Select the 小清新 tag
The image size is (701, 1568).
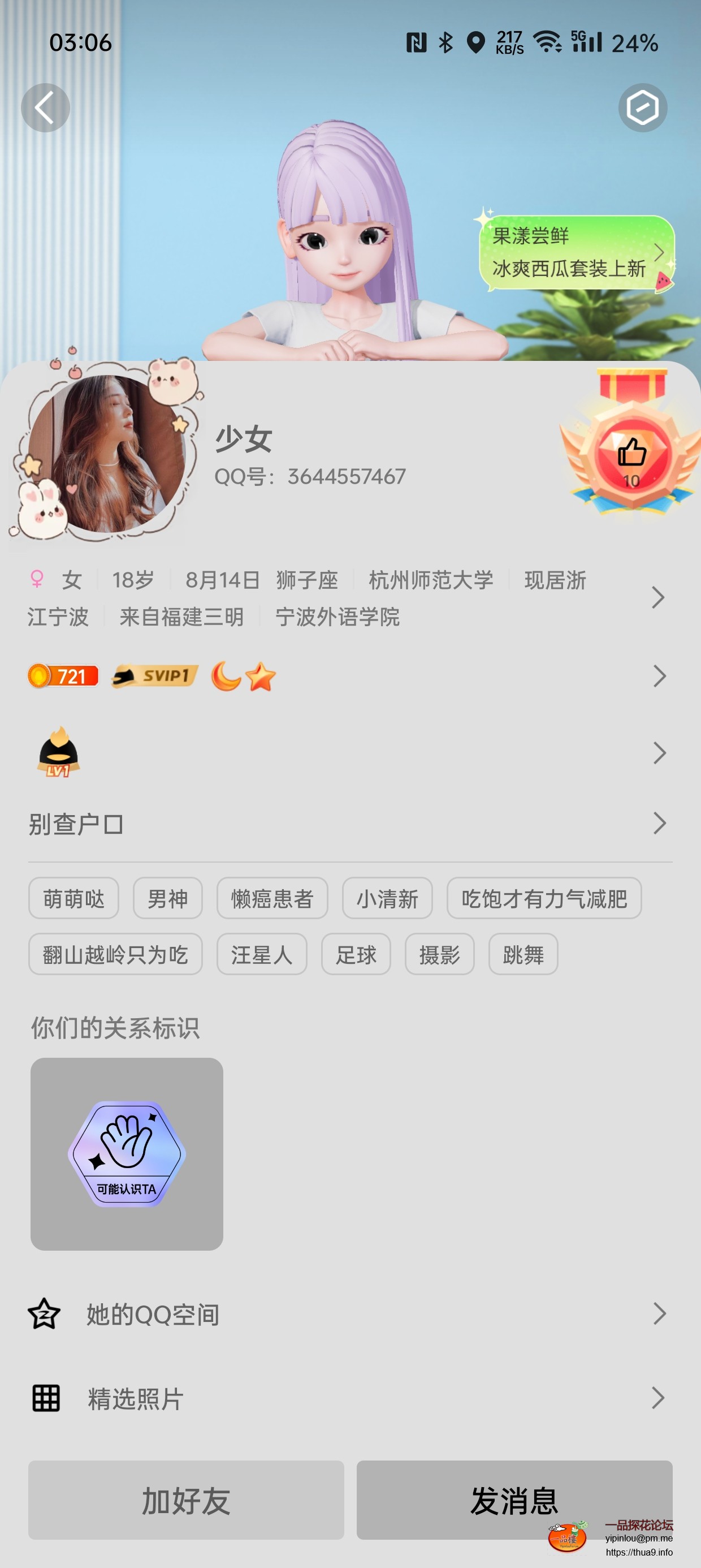click(x=387, y=898)
